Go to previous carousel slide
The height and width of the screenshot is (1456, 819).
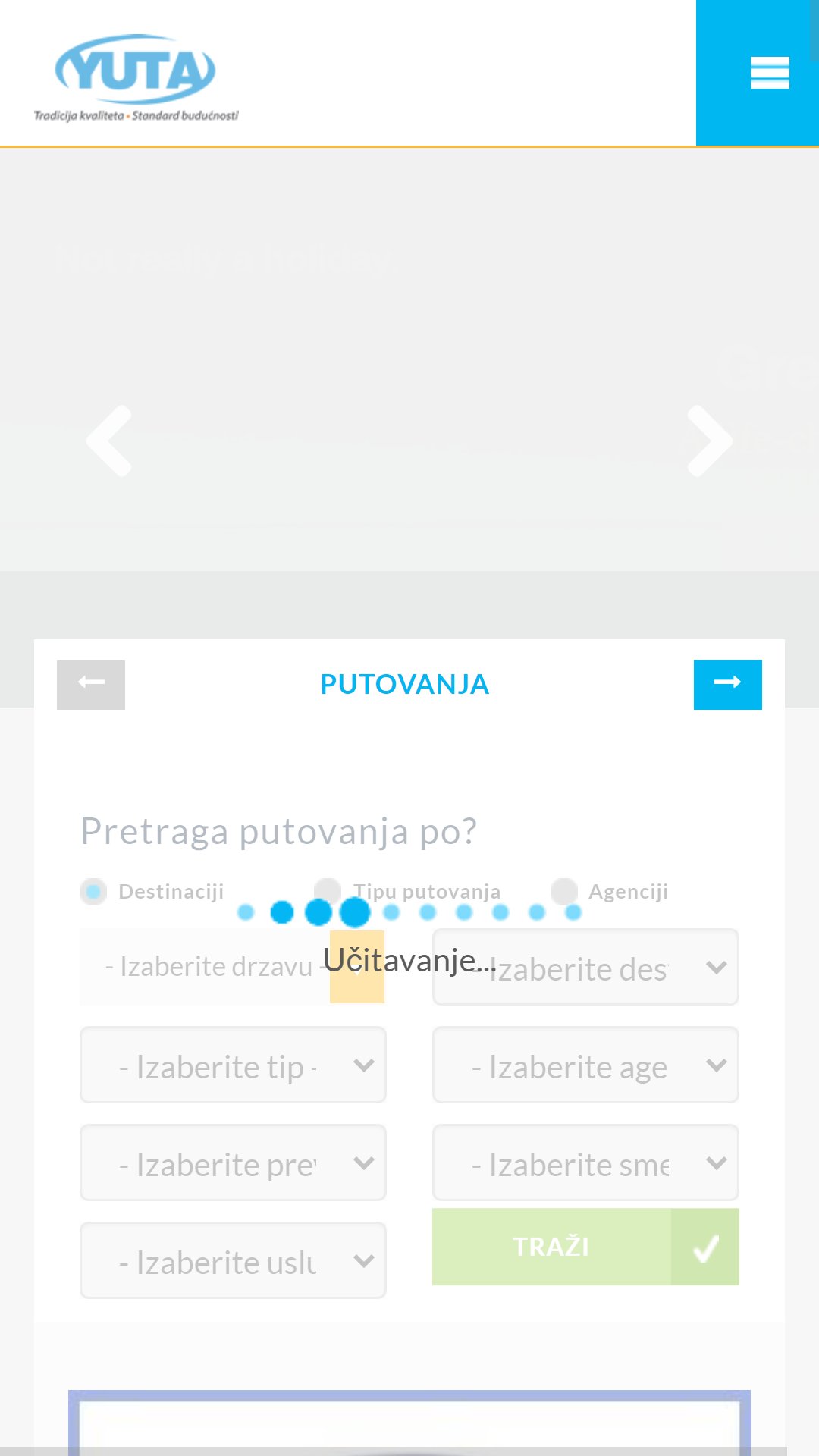tap(109, 441)
